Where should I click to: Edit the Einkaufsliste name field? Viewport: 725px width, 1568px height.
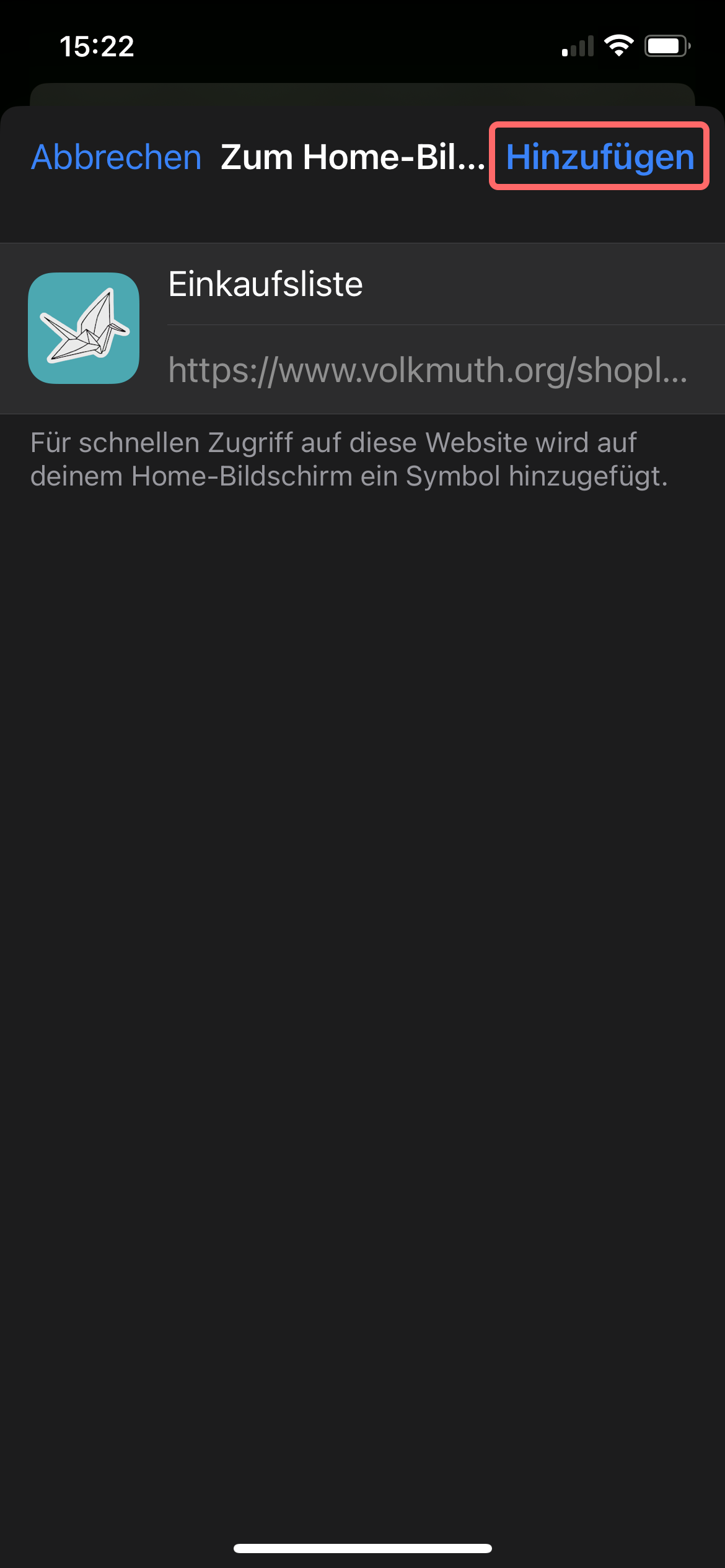click(446, 284)
